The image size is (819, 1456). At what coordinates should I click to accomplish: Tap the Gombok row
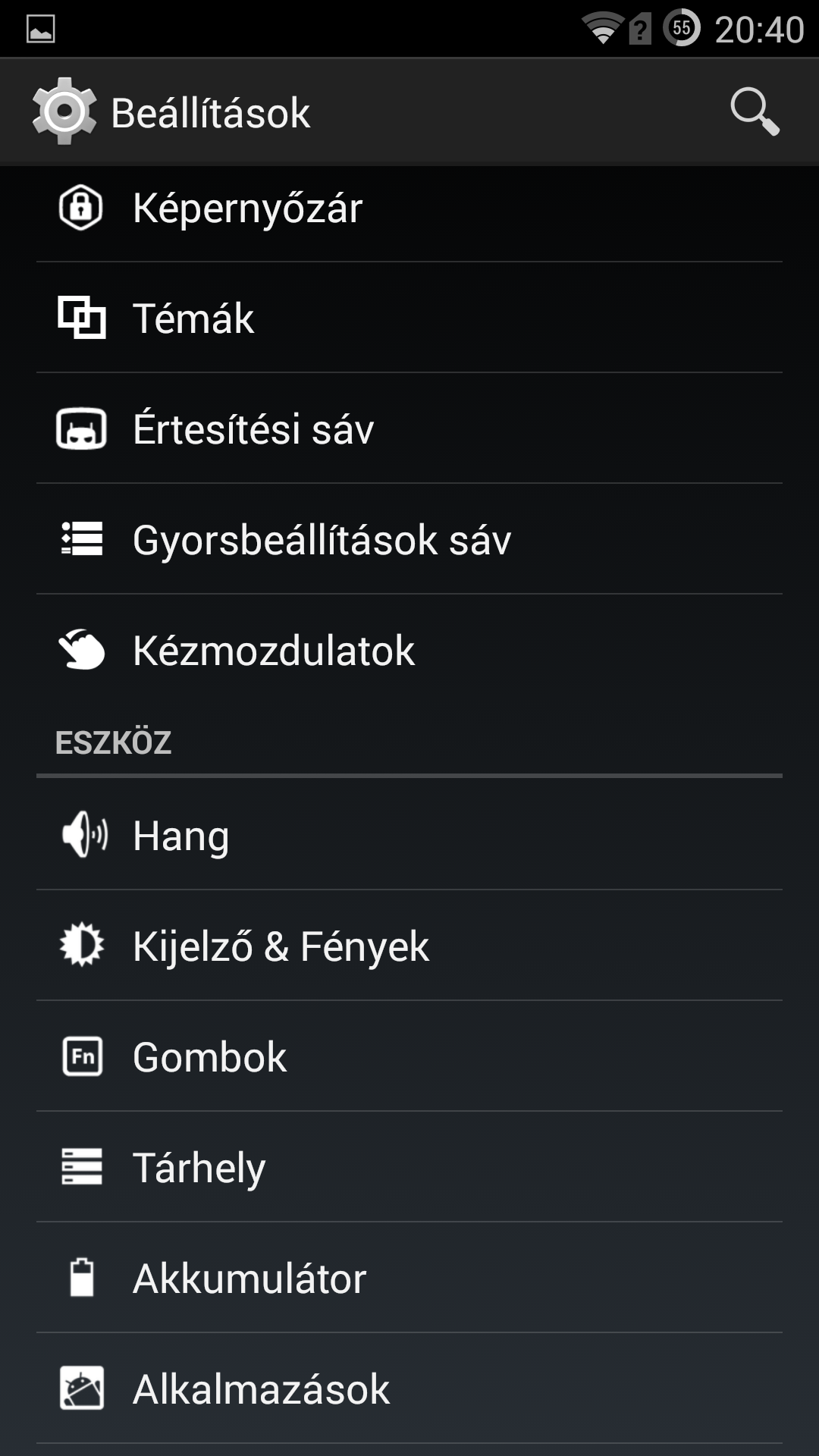409,1056
